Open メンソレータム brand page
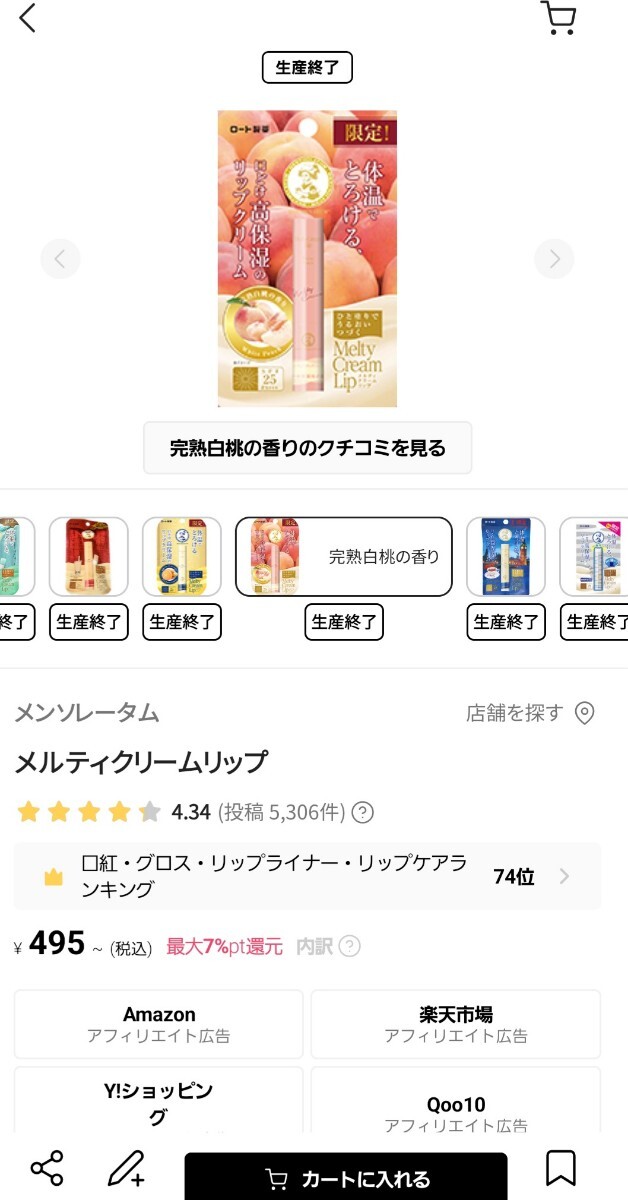This screenshot has width=628, height=1200. pos(87,713)
